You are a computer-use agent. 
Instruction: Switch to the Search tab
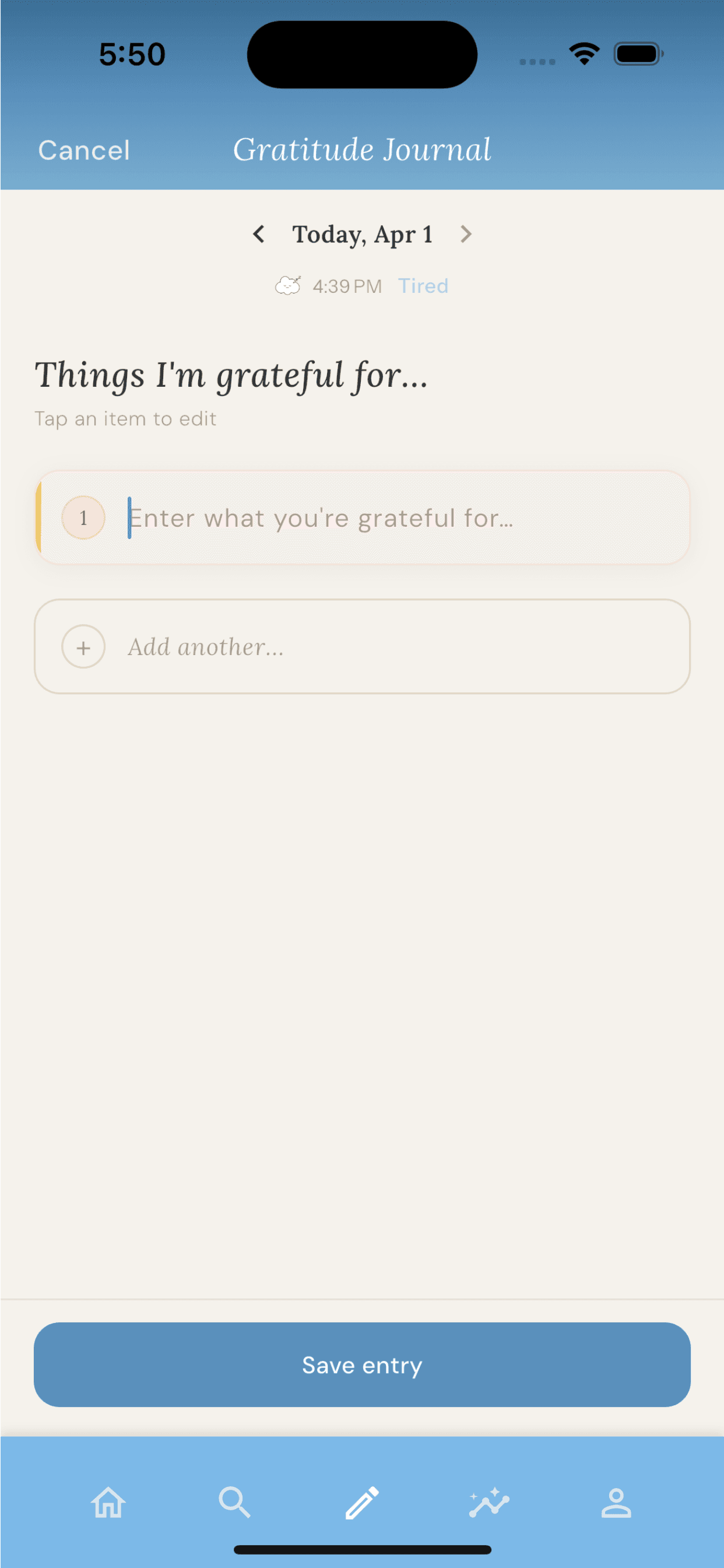click(235, 1502)
